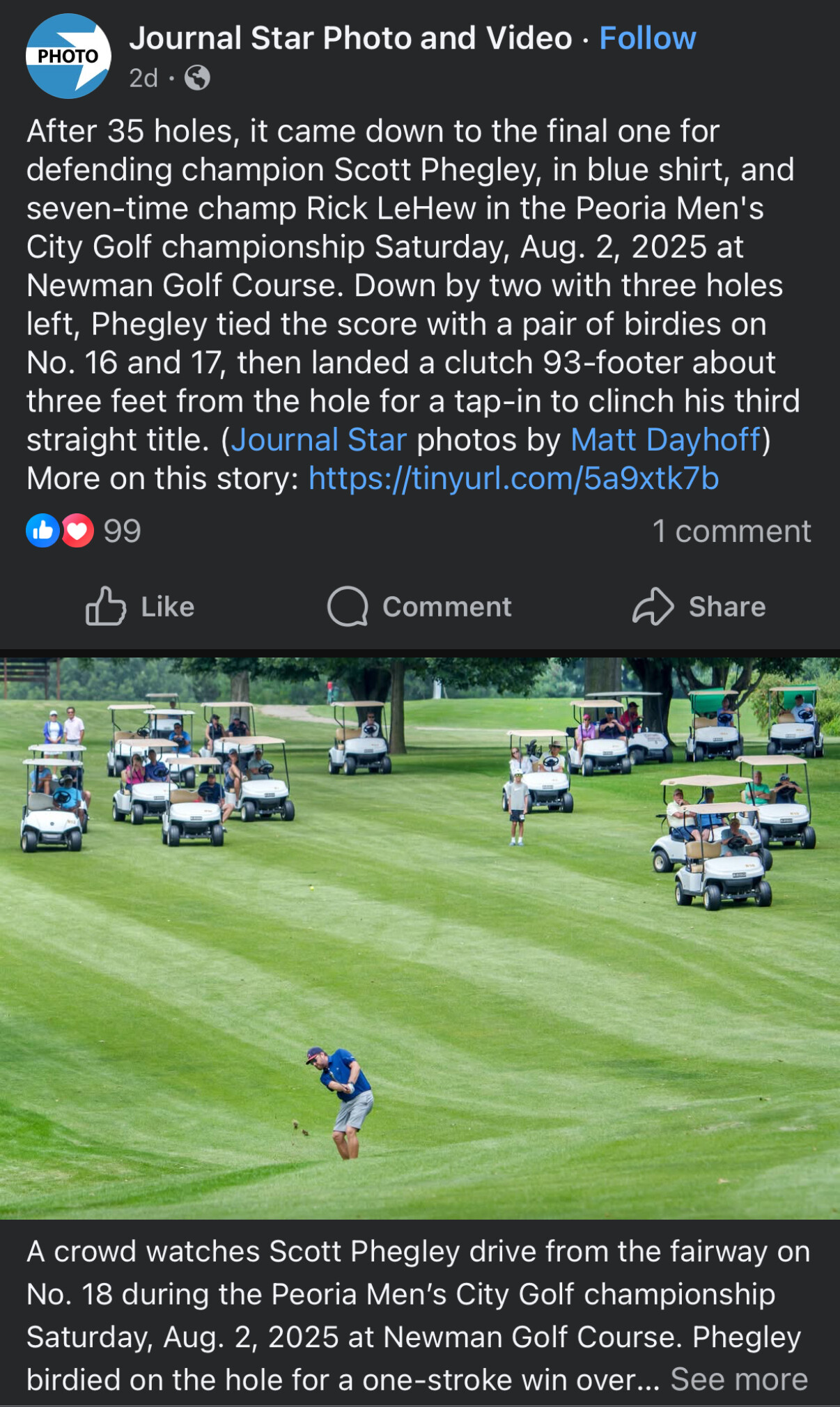The width and height of the screenshot is (840, 1407).
Task: Comment on this post
Action: (420, 607)
